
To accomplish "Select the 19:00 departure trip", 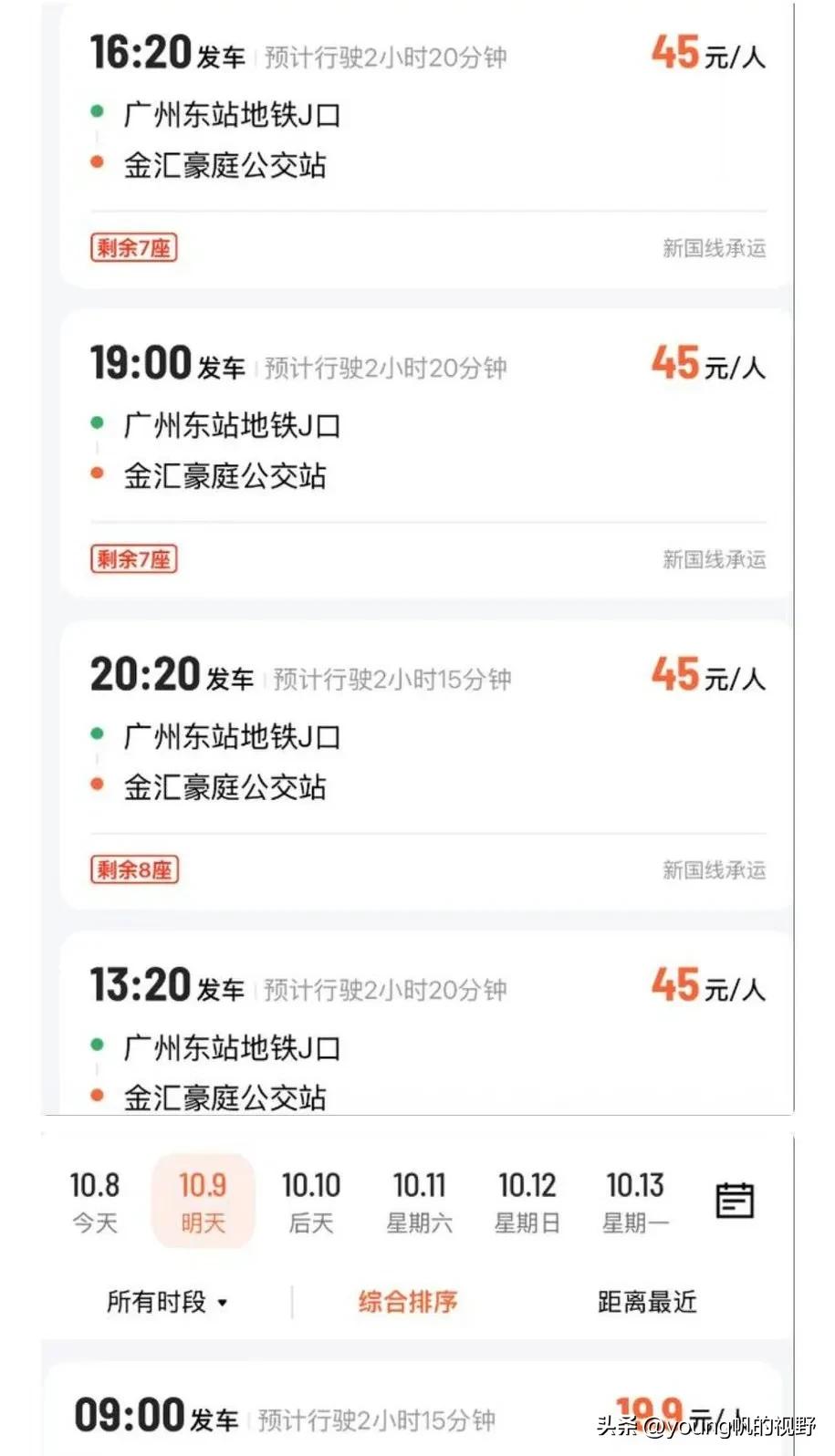I will tap(425, 452).
